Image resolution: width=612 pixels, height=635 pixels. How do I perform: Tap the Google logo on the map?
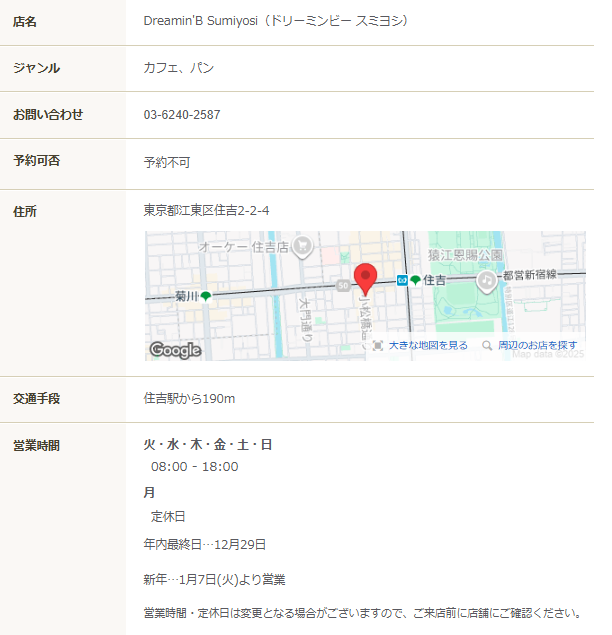[x=175, y=350]
